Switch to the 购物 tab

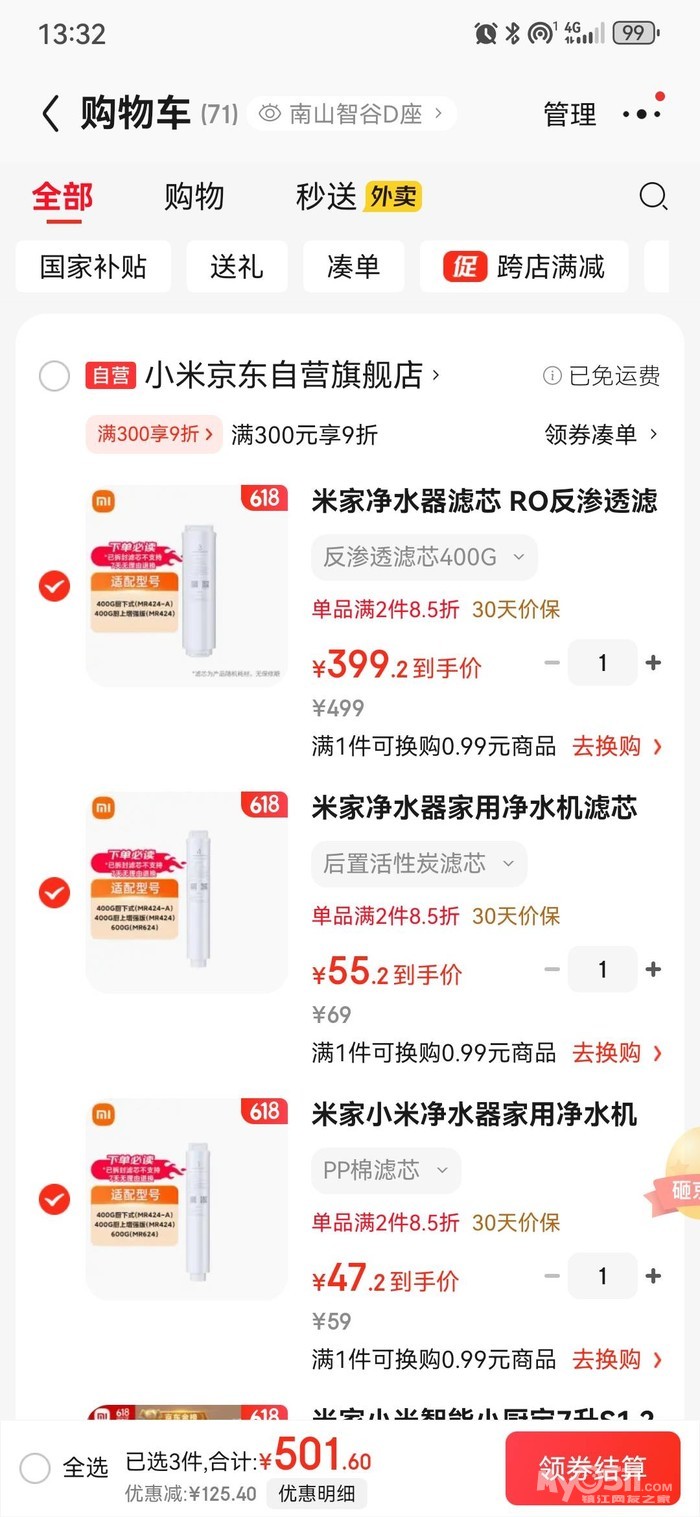(x=194, y=196)
